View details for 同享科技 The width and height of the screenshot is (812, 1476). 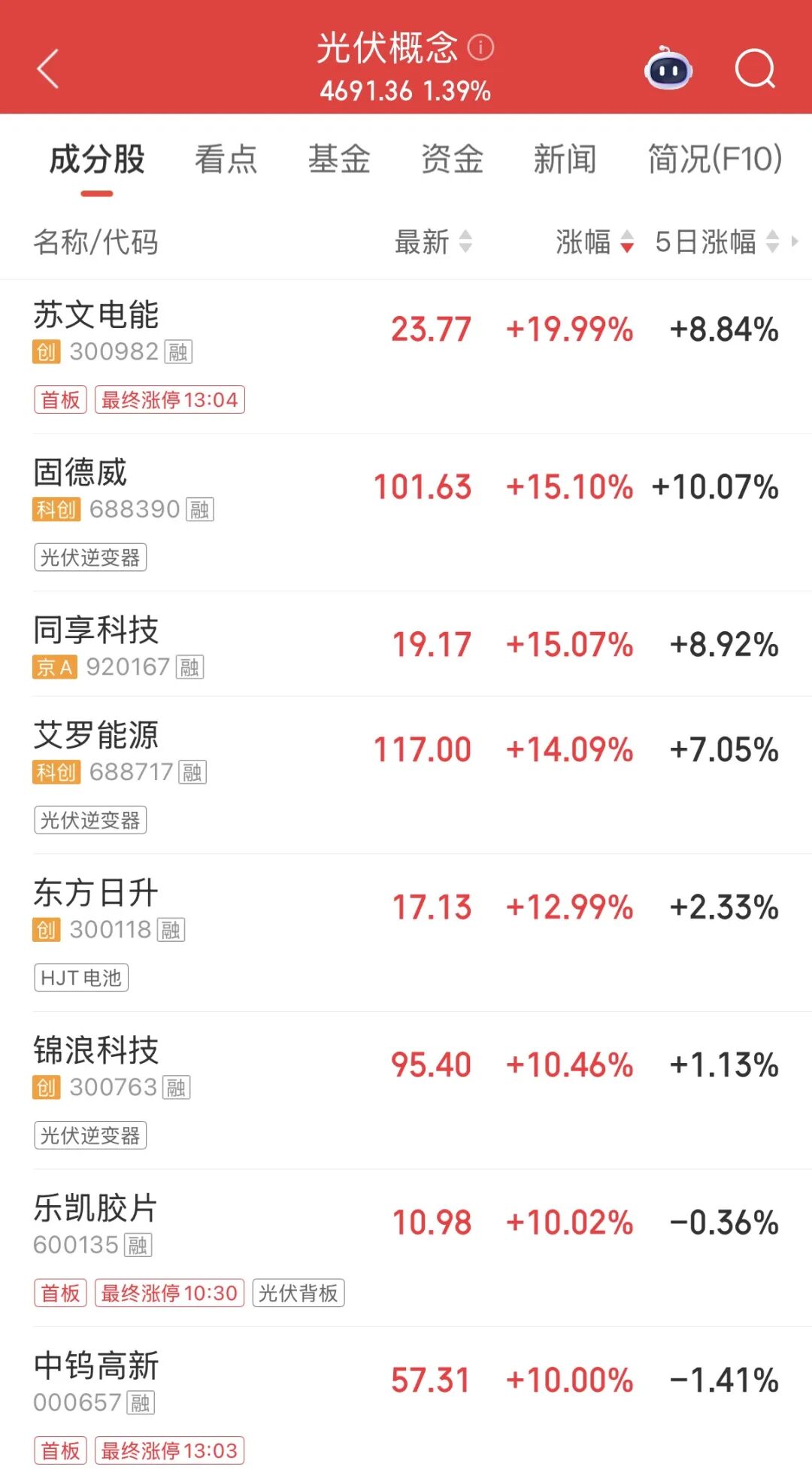pos(96,630)
